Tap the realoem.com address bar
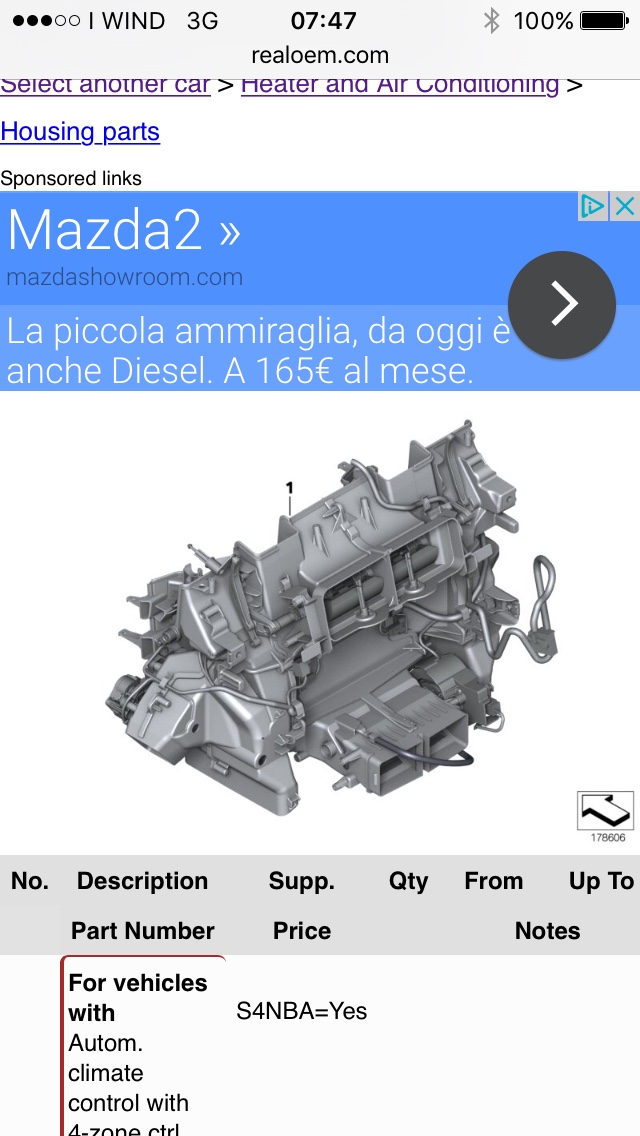The width and height of the screenshot is (640, 1136). coord(320,55)
